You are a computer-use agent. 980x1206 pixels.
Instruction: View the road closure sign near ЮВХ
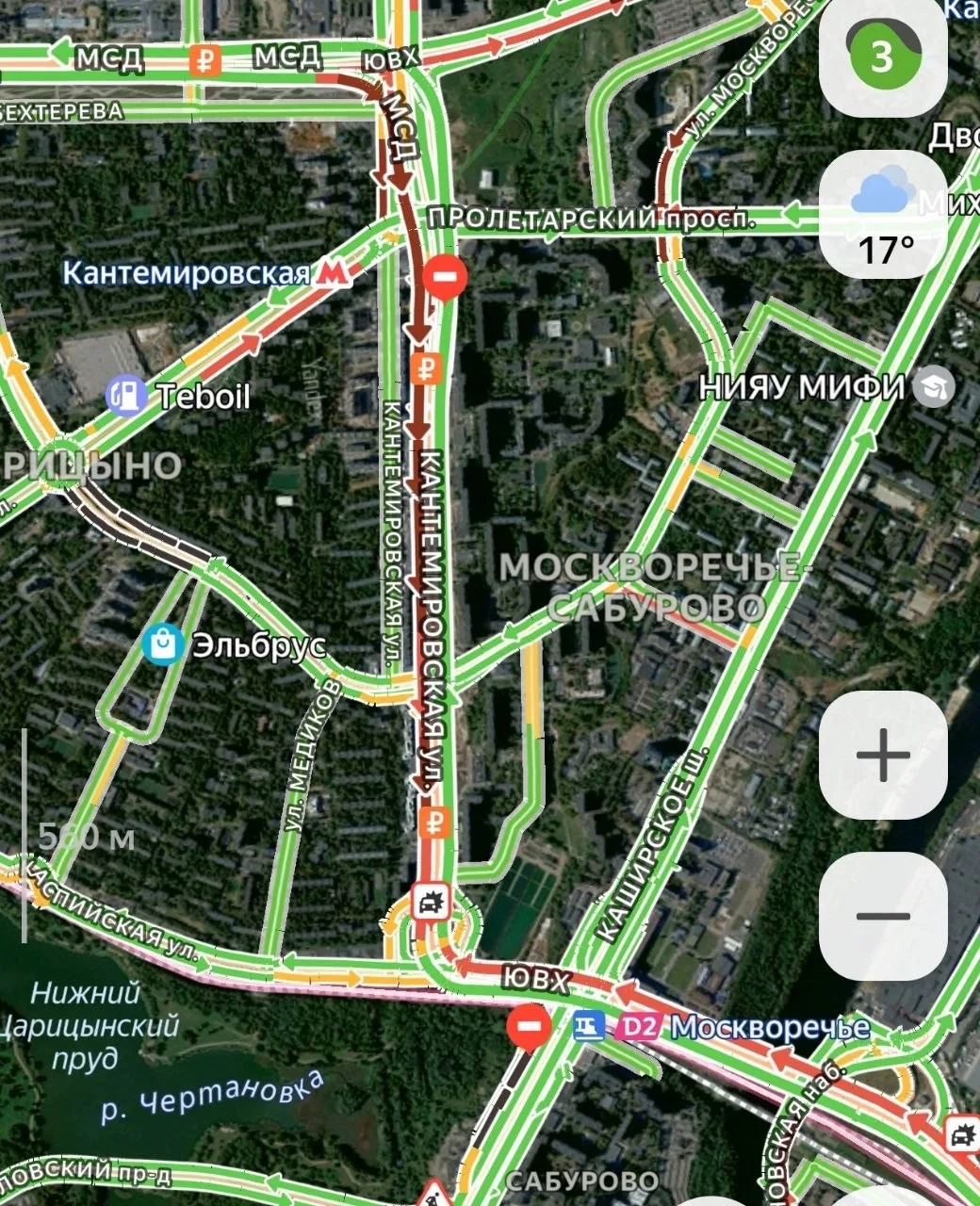(530, 1026)
